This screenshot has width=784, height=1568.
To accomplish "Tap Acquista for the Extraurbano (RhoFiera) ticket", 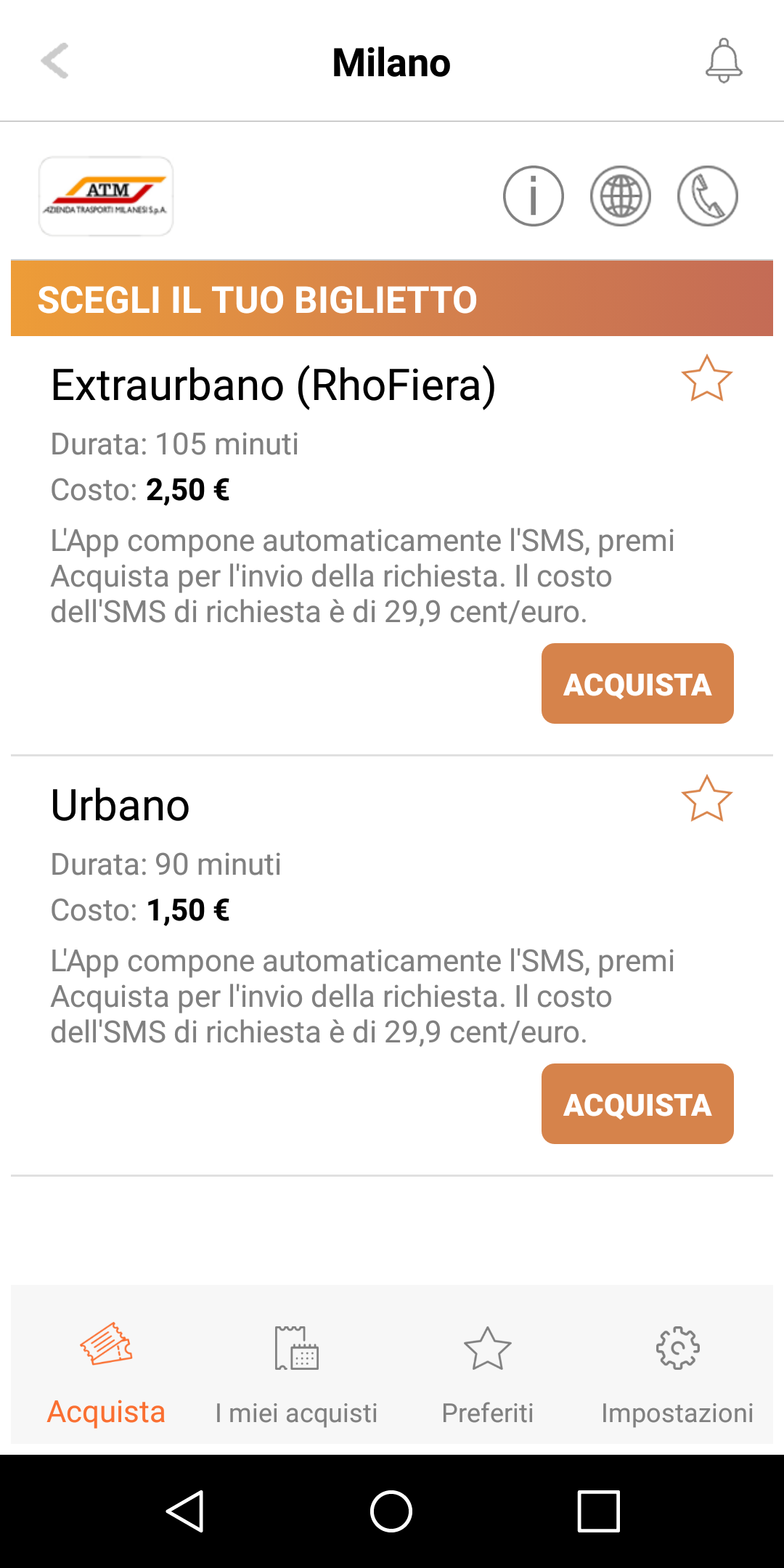I will [x=637, y=683].
